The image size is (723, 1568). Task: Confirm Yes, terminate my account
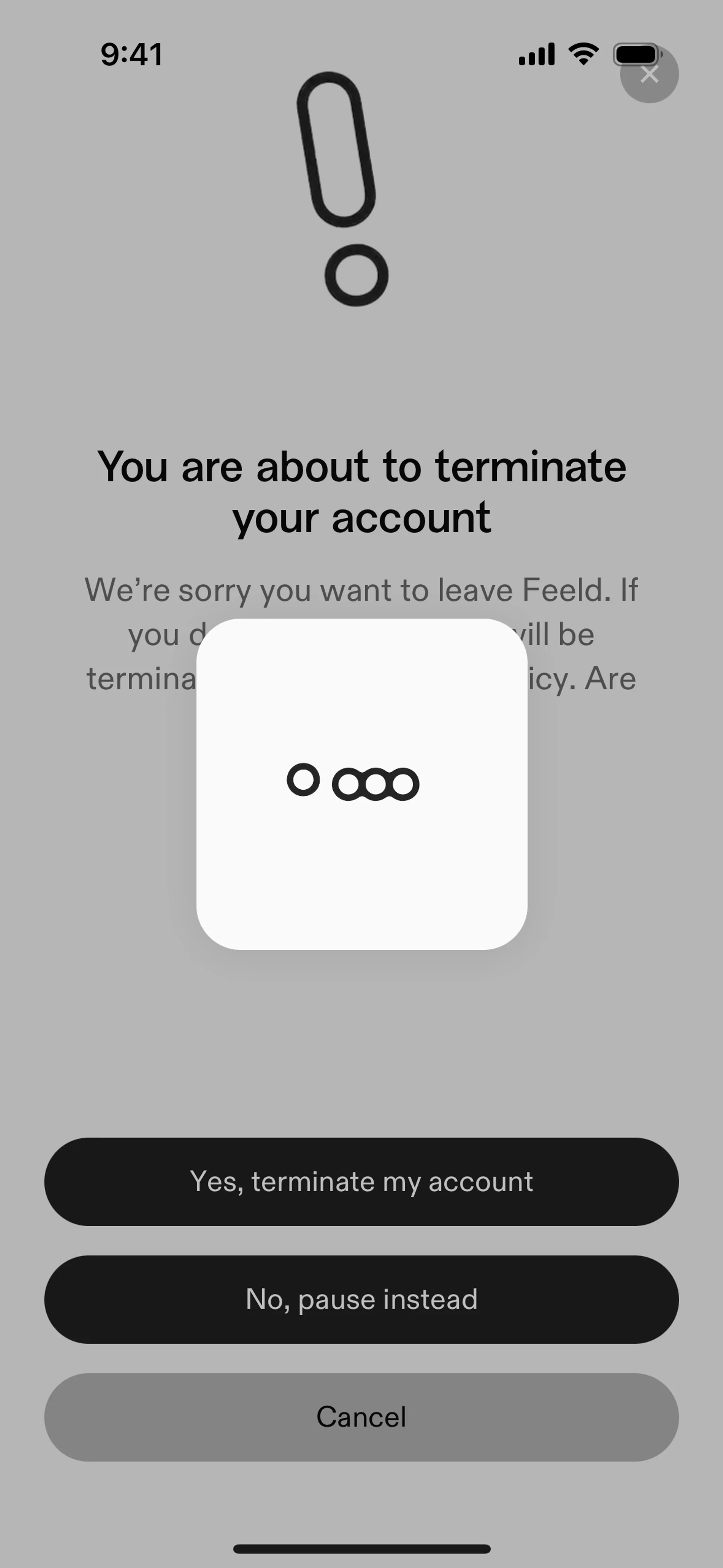[361, 1181]
